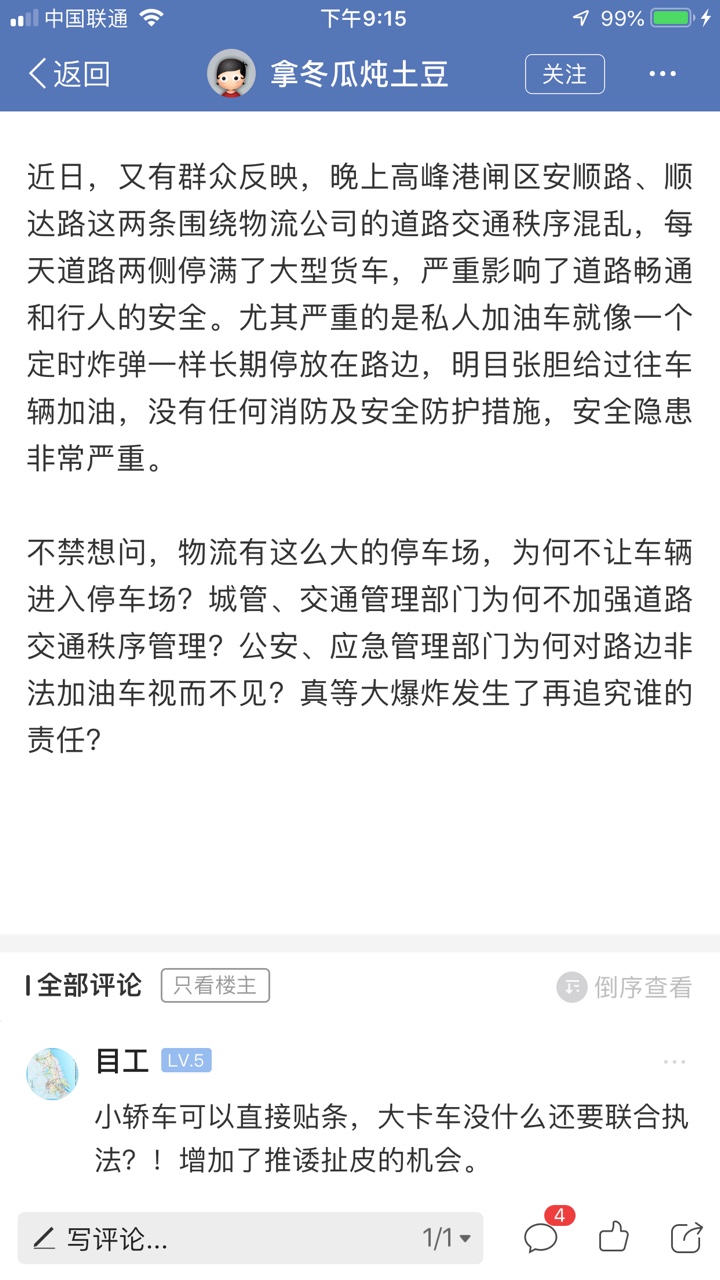The width and height of the screenshot is (720, 1280).
Task: Filter comments with 只看楼主
Action: (215, 986)
